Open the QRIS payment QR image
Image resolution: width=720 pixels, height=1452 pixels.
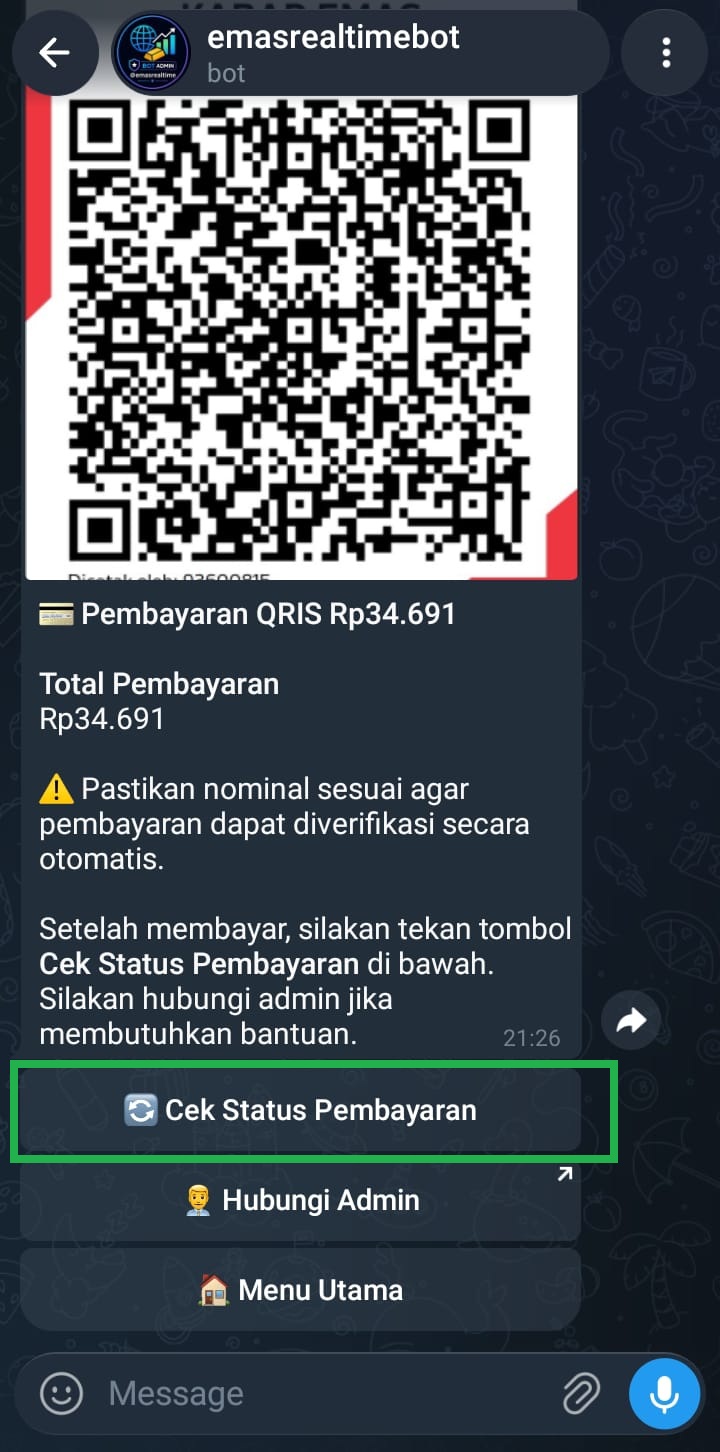point(301,330)
